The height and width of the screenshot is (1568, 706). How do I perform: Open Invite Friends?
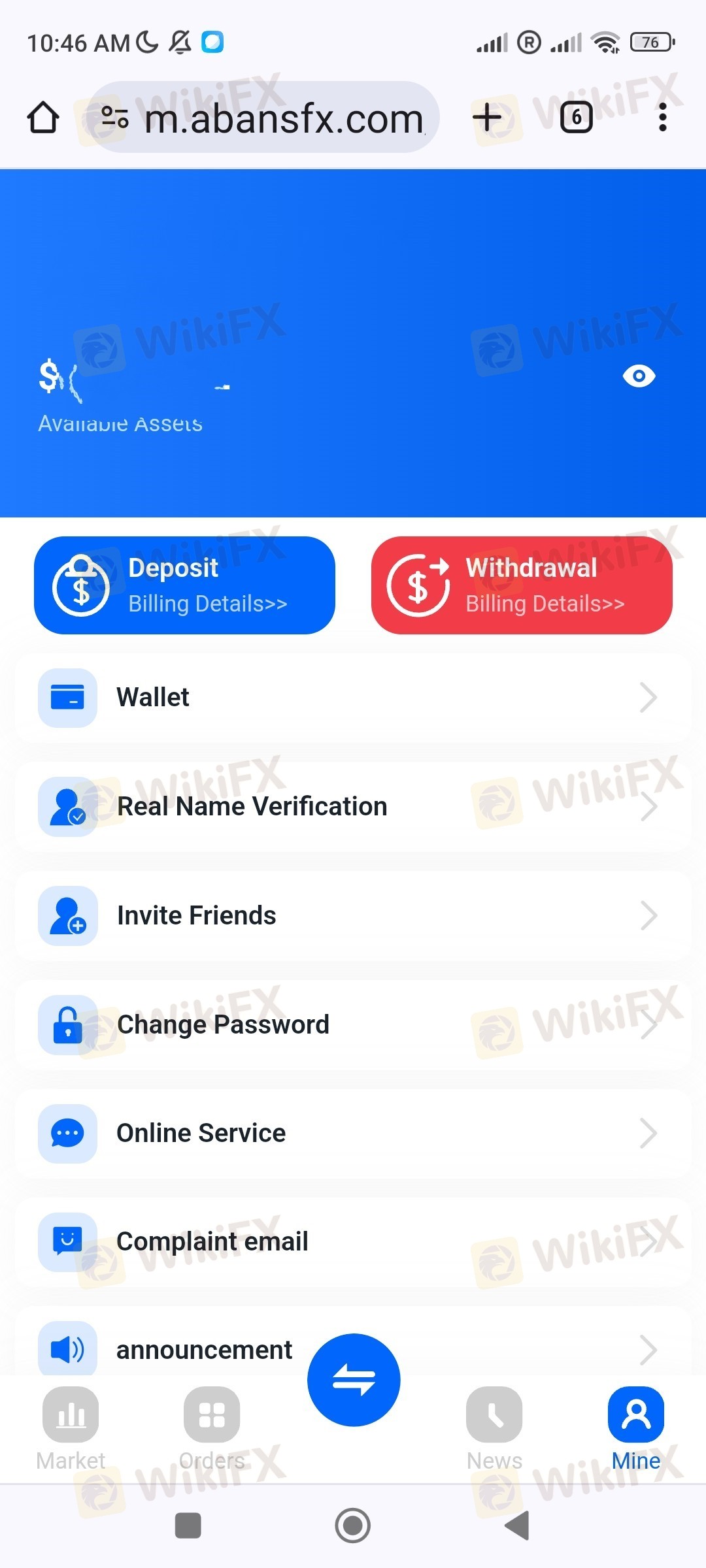[353, 916]
